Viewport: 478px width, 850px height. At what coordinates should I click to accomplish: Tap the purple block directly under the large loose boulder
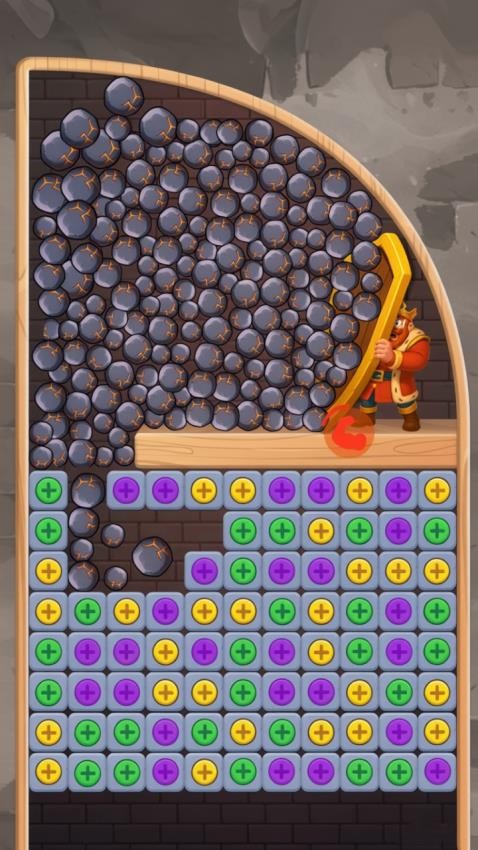coord(165,611)
